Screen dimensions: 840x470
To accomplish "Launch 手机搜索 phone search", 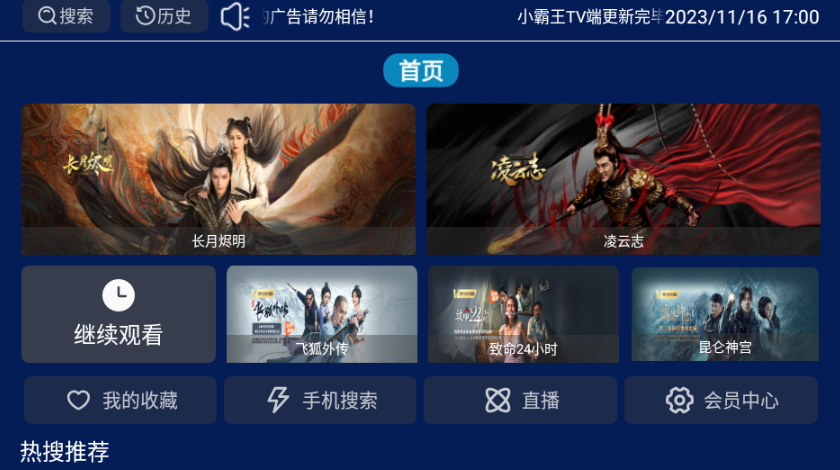I will pos(320,400).
